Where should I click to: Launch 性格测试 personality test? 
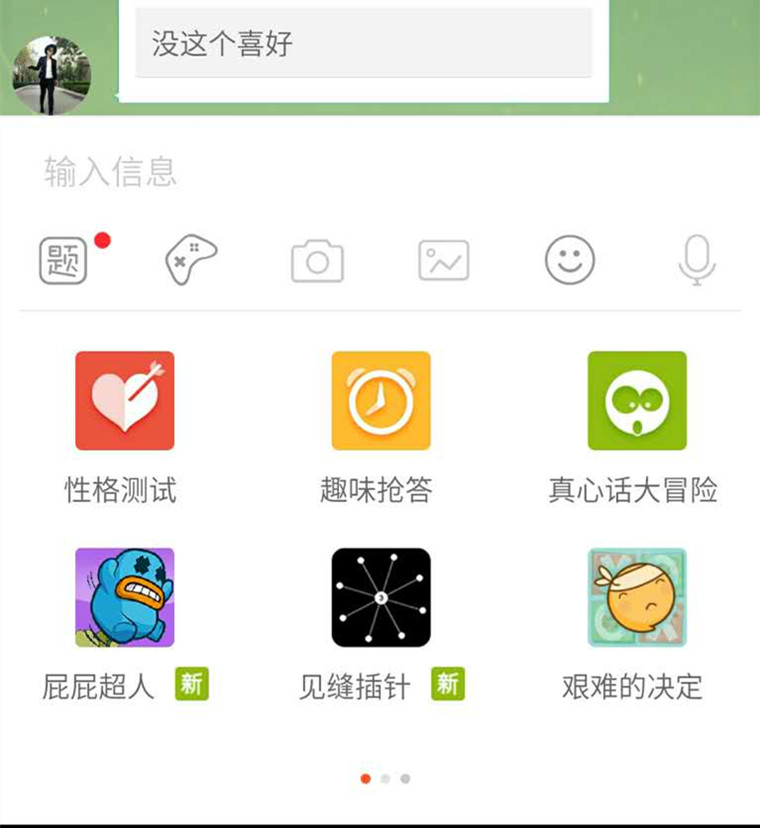point(125,400)
